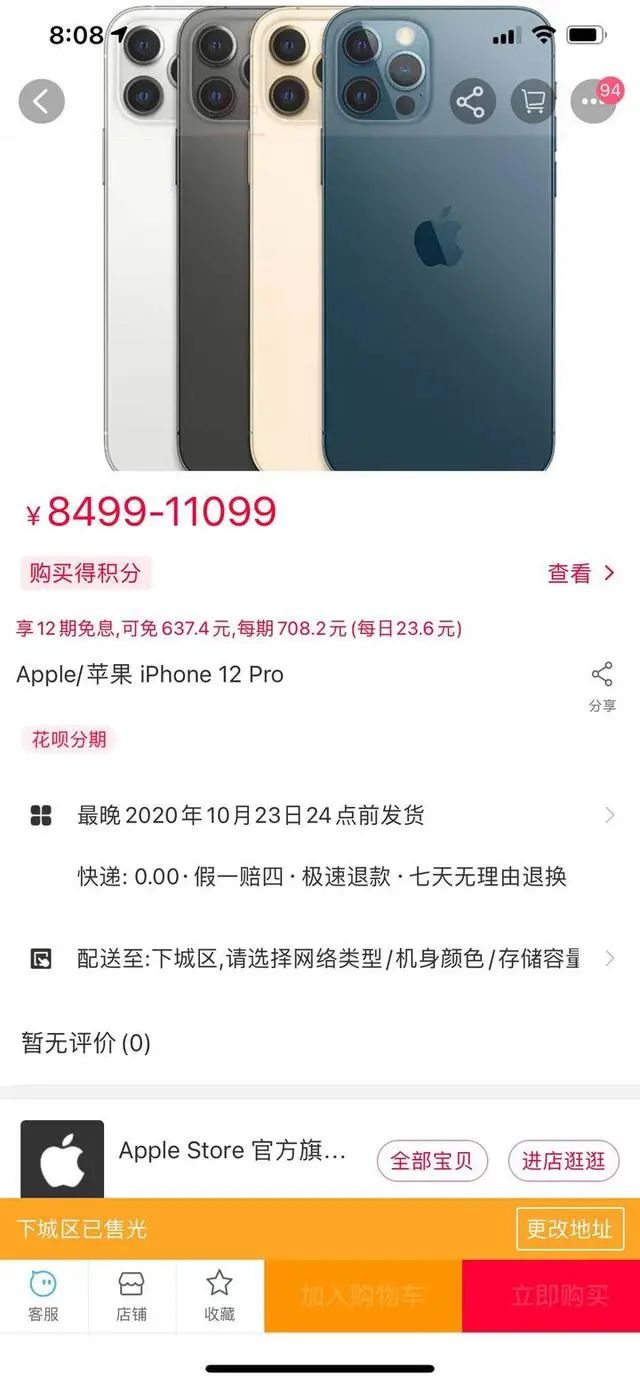
Task: Open 客服 customer service
Action: coord(43,1296)
